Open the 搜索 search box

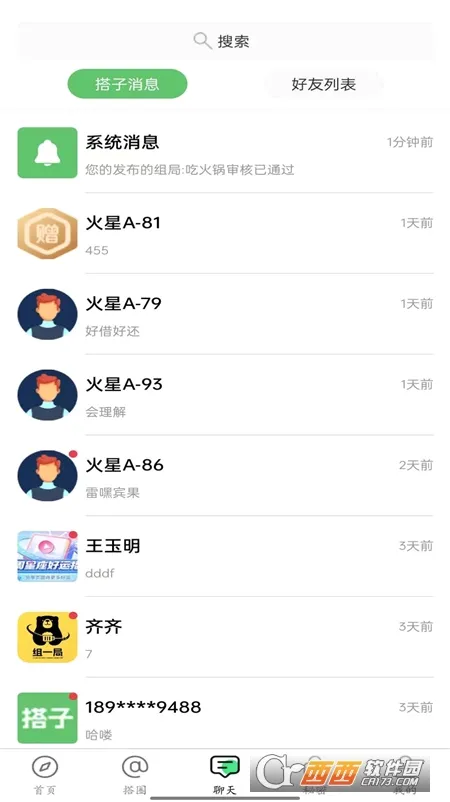pyautogui.click(x=225, y=41)
